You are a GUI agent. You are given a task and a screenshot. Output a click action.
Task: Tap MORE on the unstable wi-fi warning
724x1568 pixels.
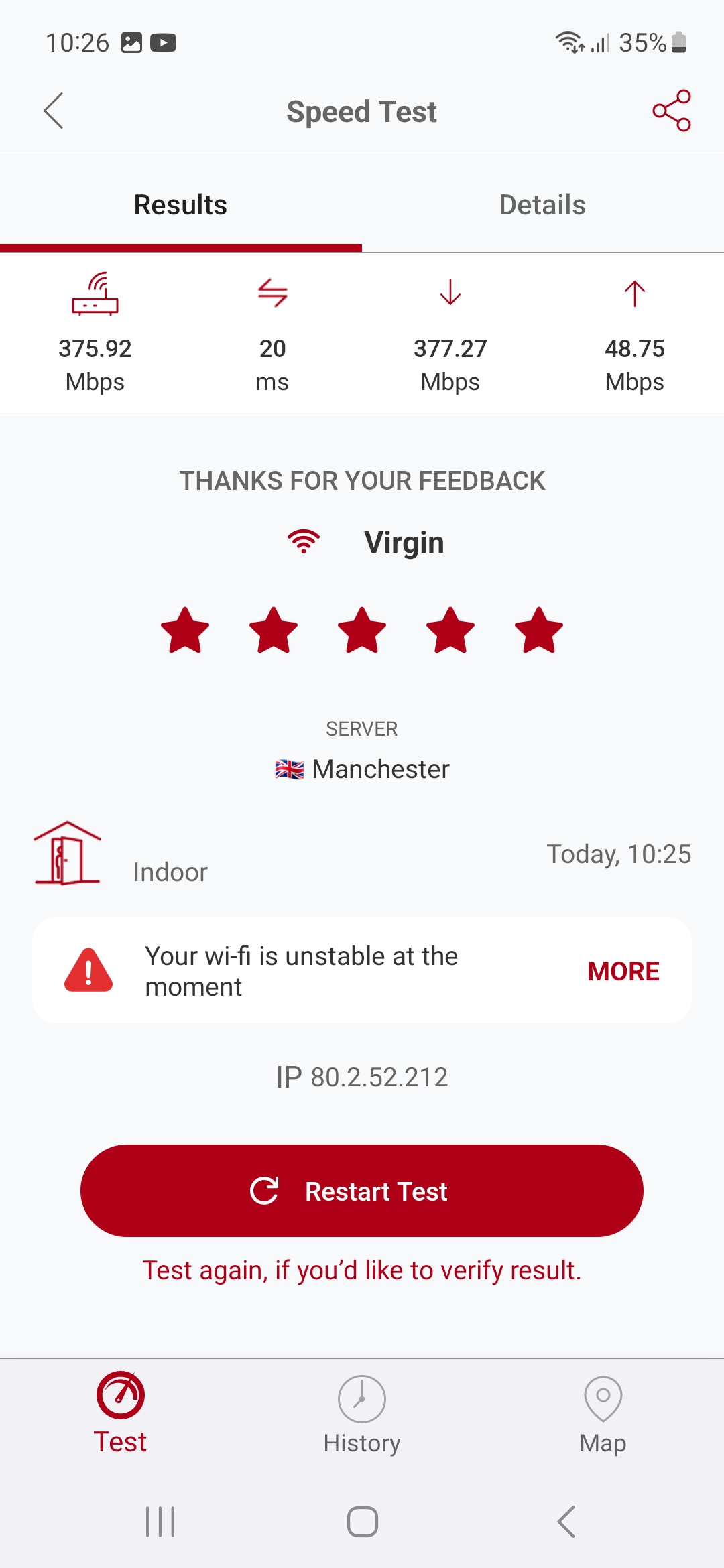pyautogui.click(x=623, y=971)
